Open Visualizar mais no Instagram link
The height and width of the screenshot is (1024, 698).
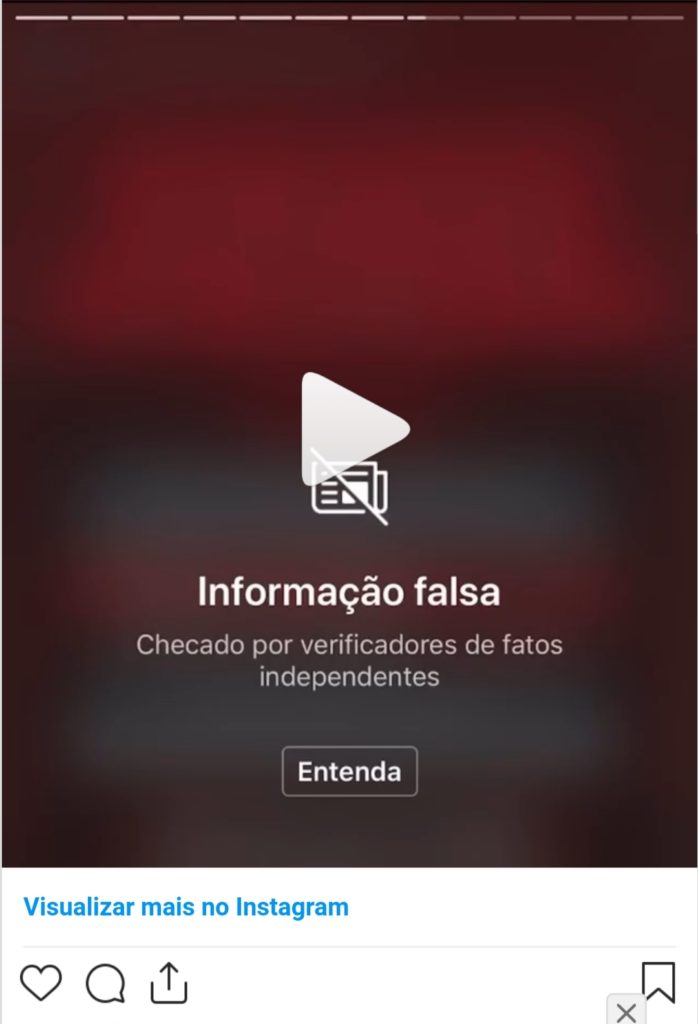click(x=186, y=908)
